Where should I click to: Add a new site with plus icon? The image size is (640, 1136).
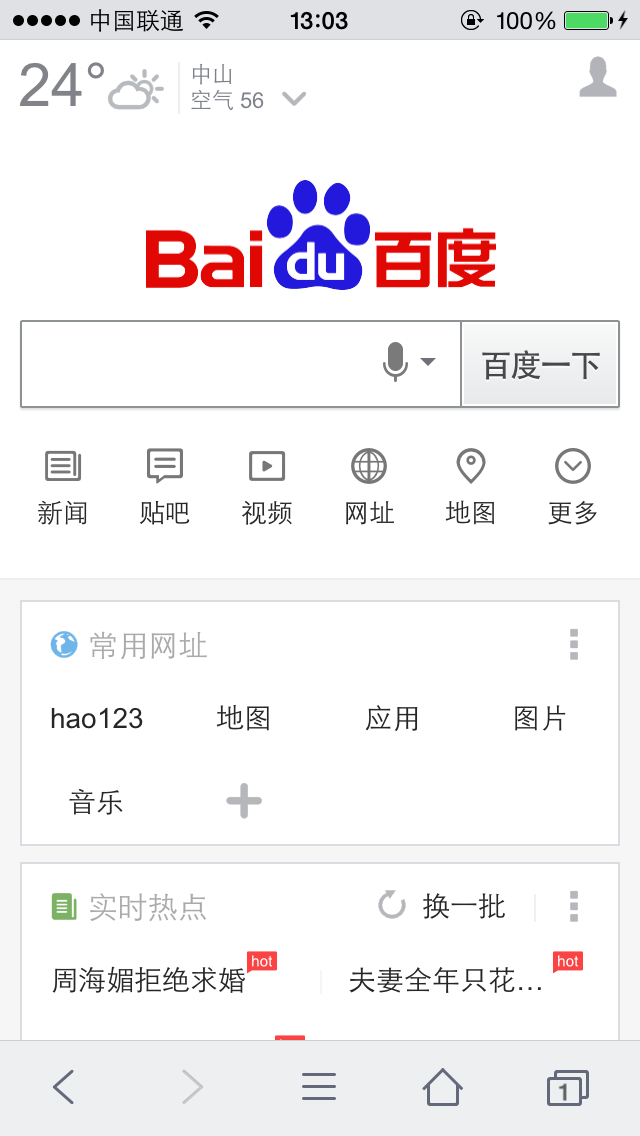click(x=244, y=801)
